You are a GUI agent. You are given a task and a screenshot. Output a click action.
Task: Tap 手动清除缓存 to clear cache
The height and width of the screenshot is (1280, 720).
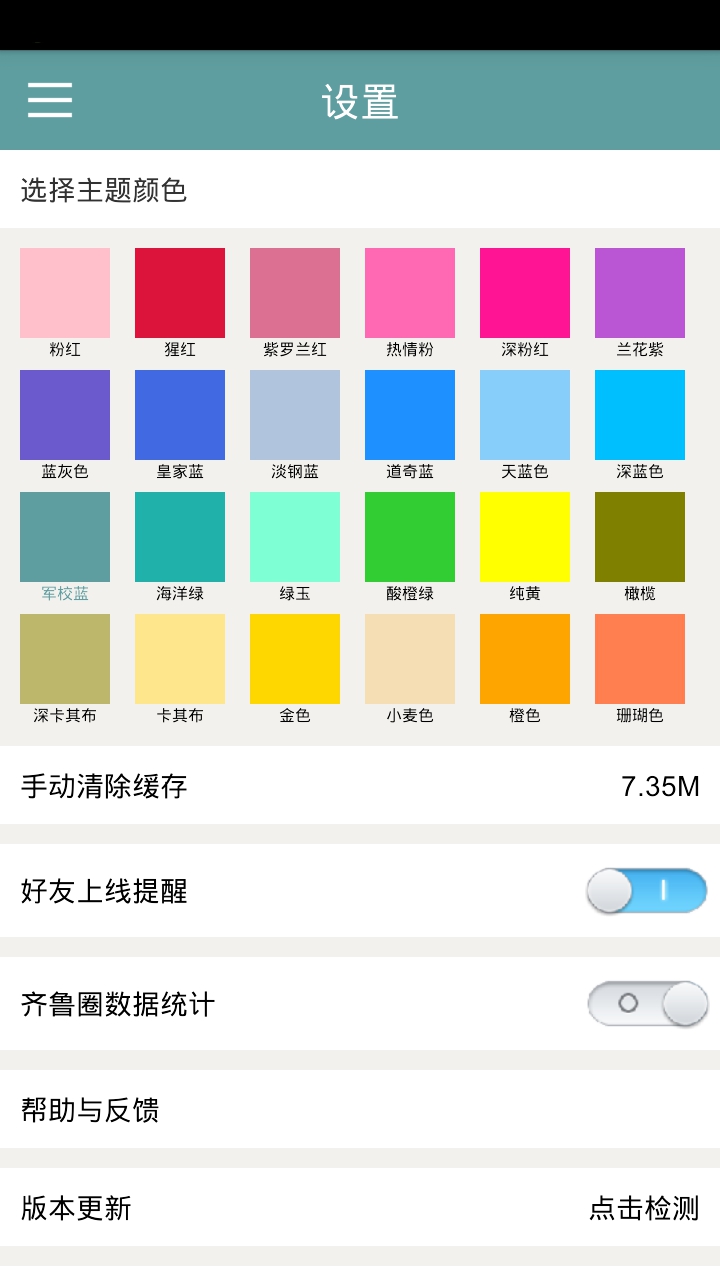pos(360,786)
